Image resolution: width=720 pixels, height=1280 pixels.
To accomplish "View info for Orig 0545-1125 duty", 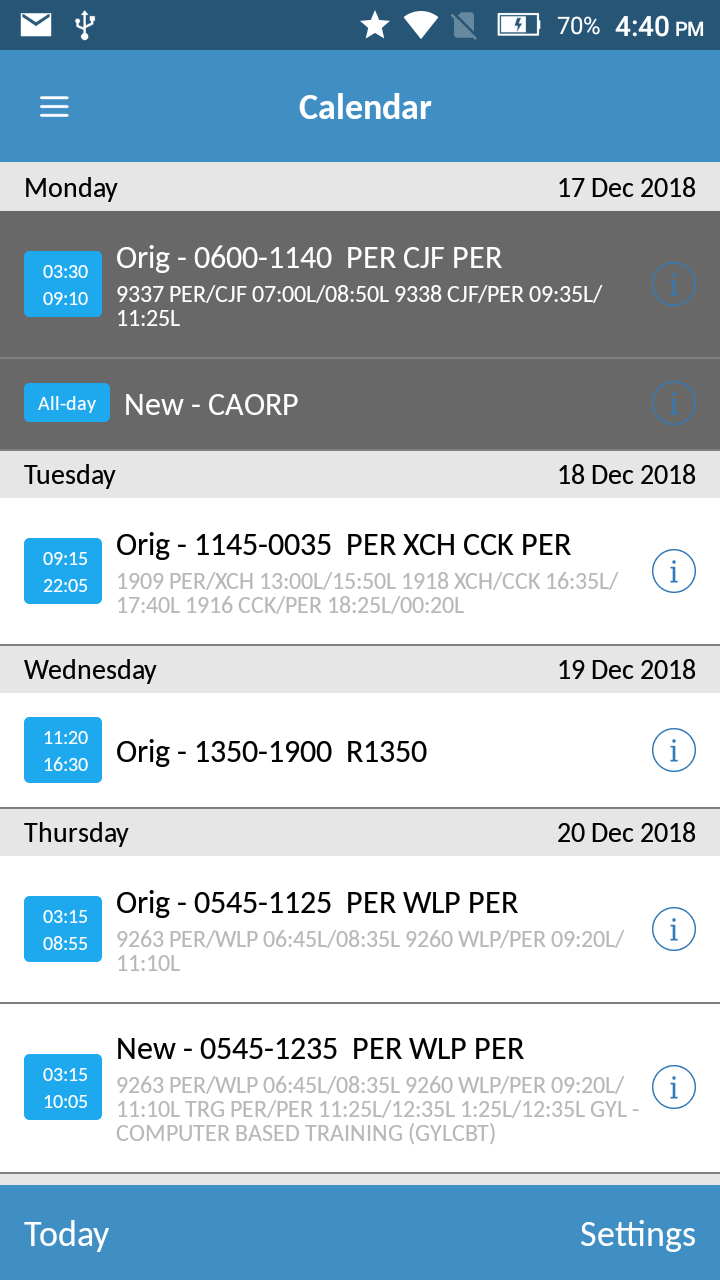I will click(673, 929).
